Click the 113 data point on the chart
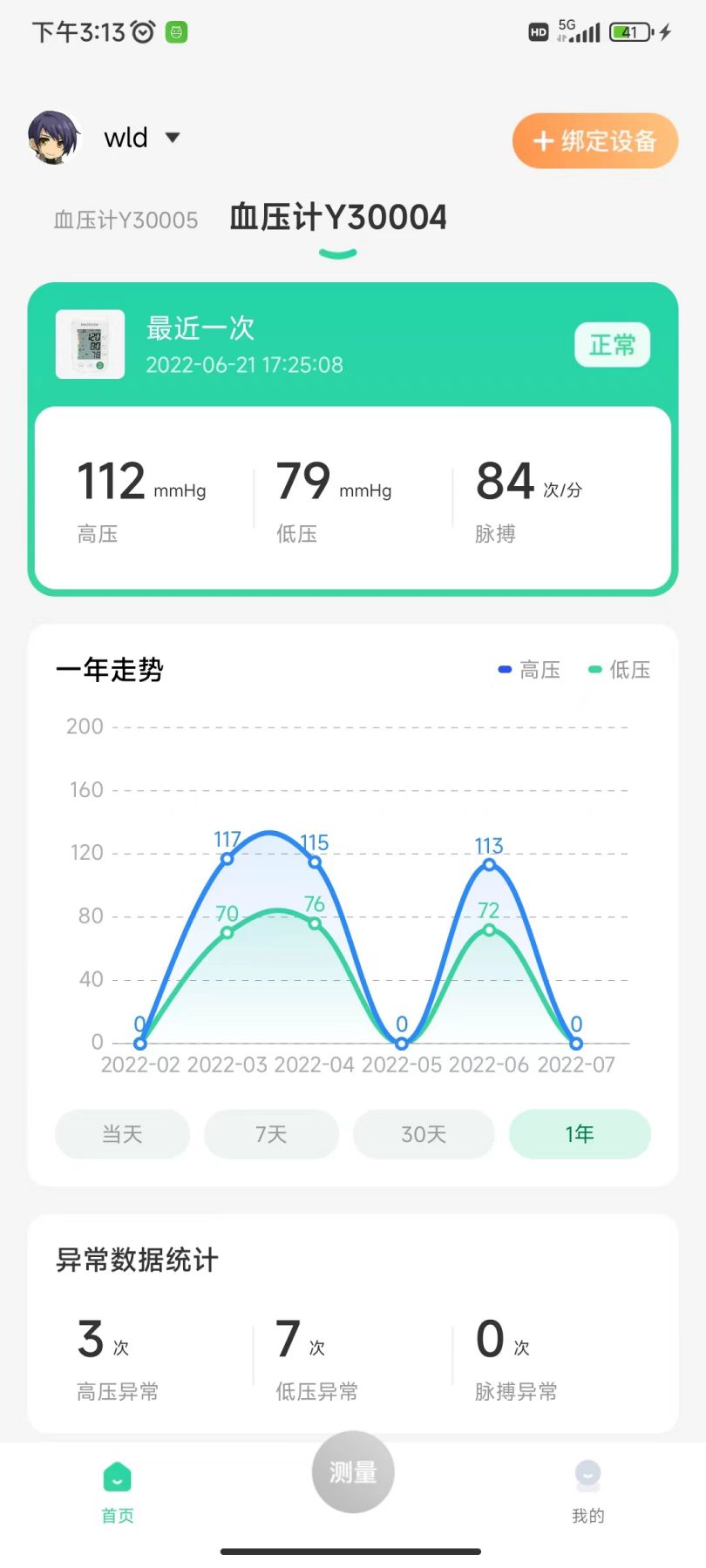The image size is (706, 1568). [x=488, y=863]
